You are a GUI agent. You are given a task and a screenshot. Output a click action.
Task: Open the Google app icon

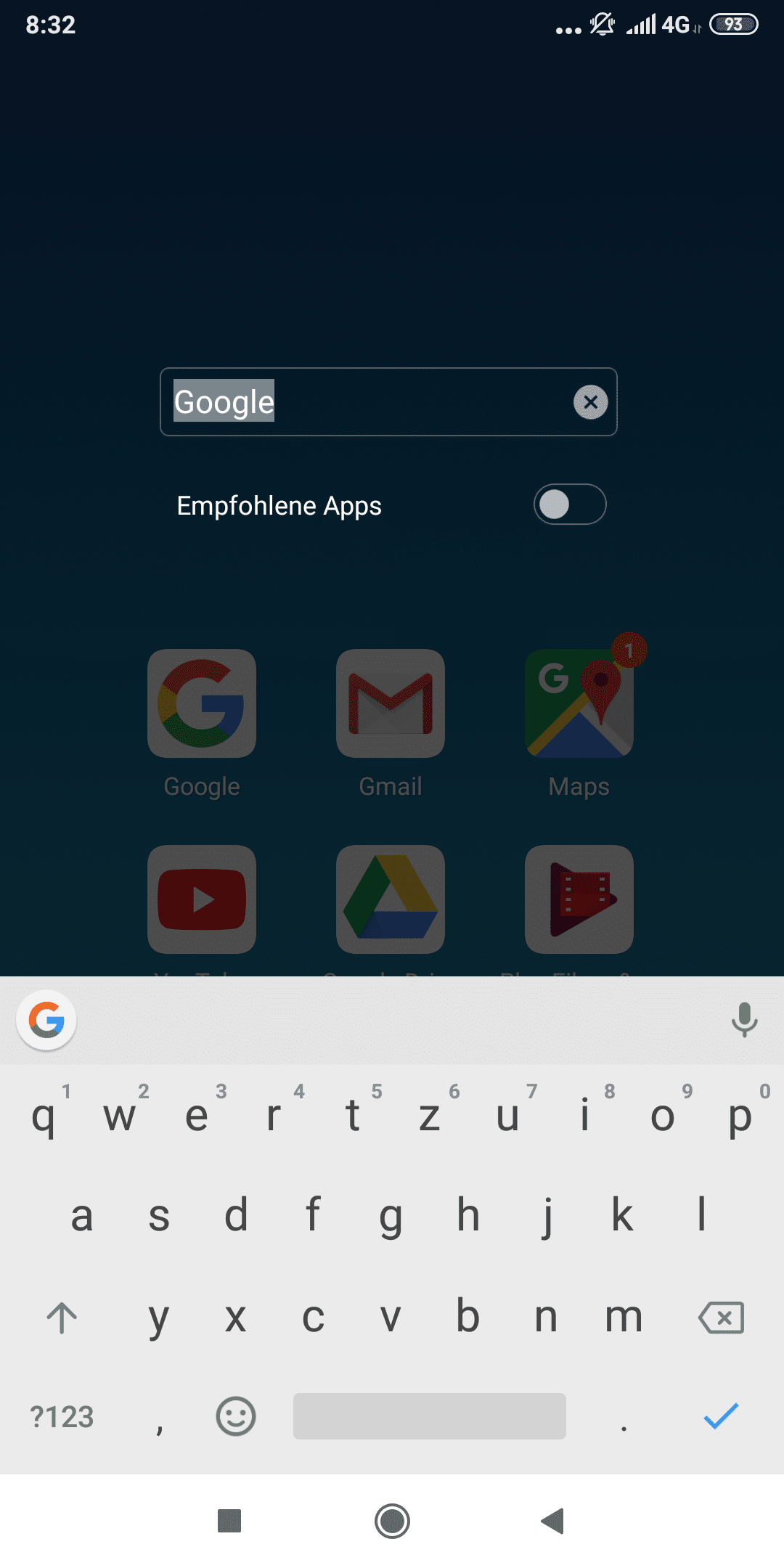click(x=202, y=703)
